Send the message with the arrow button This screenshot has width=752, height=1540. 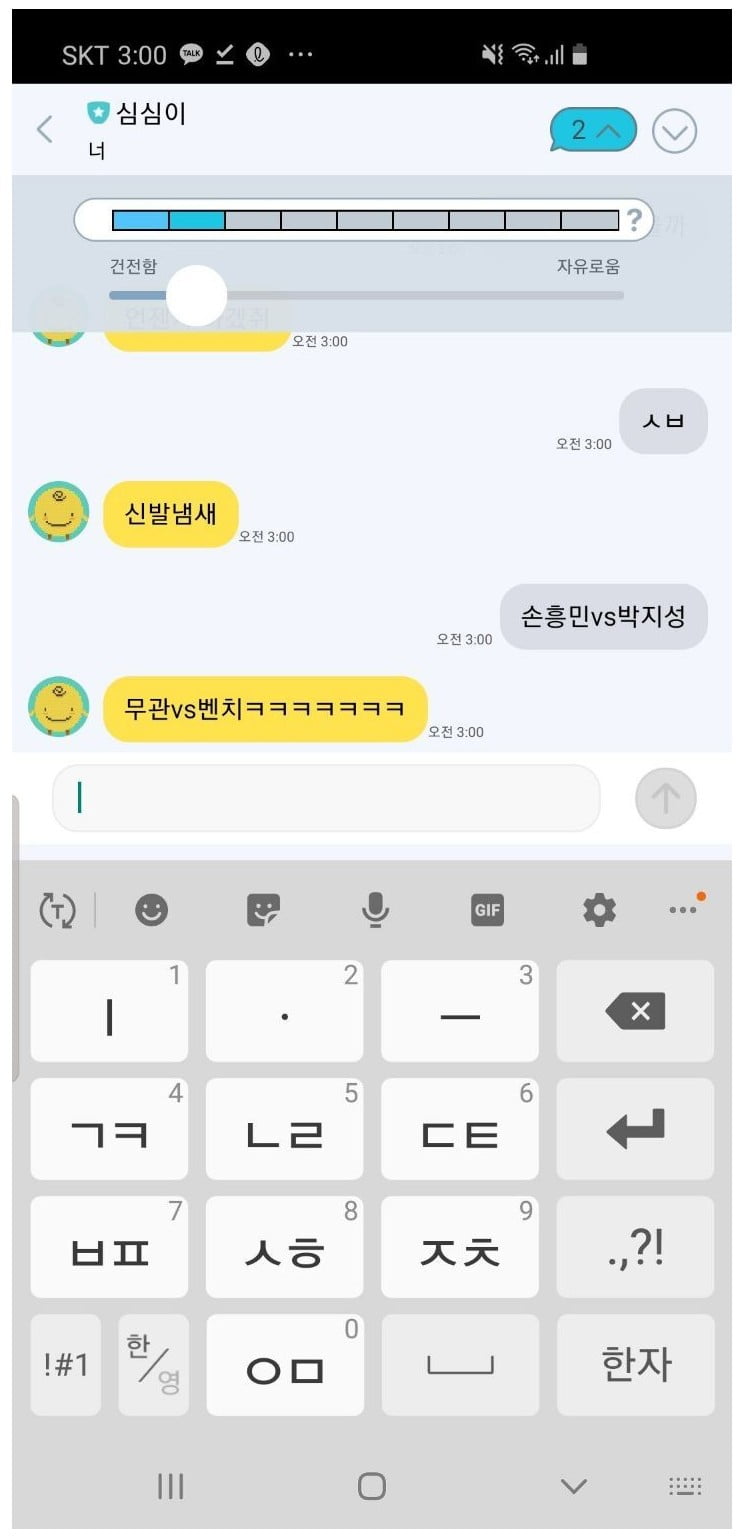click(x=665, y=798)
